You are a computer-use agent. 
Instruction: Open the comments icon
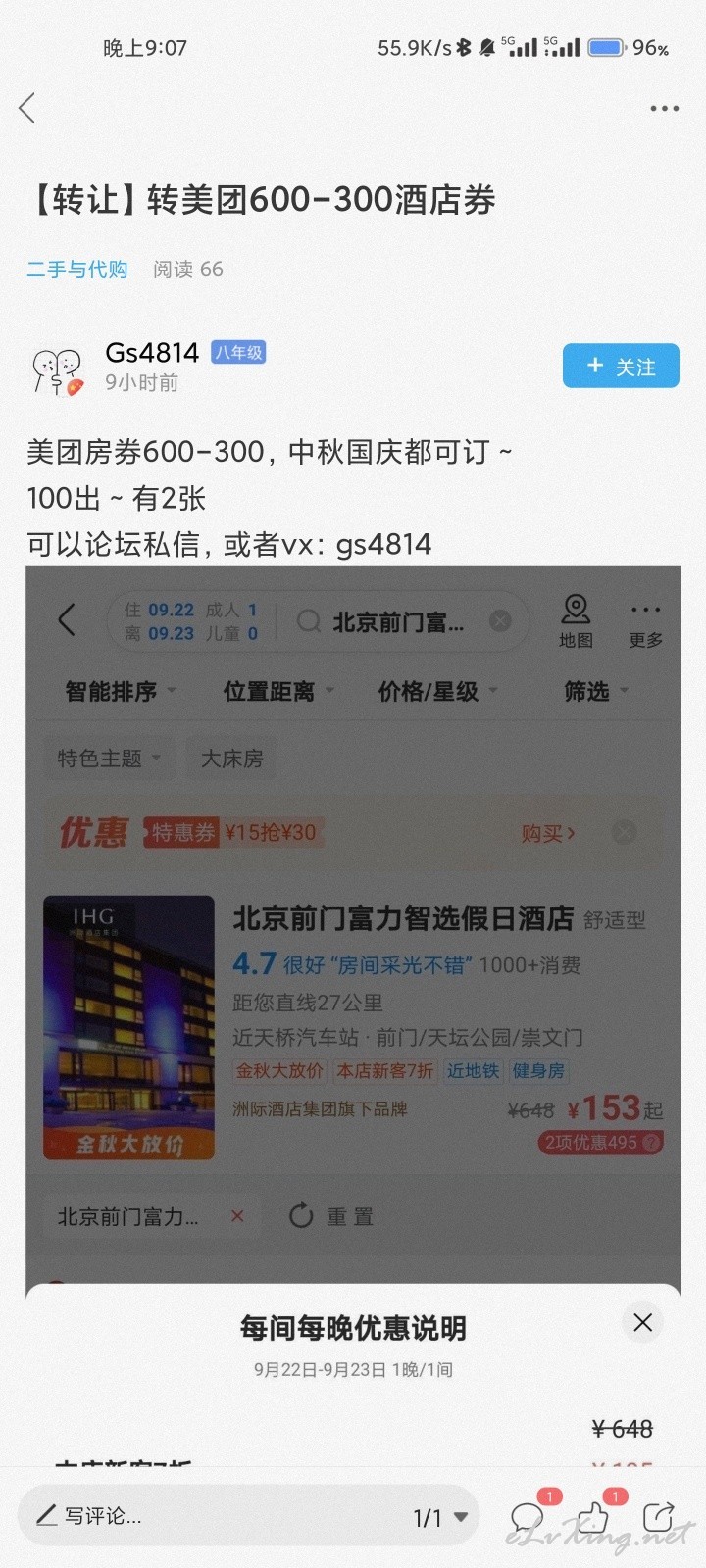point(528,1518)
